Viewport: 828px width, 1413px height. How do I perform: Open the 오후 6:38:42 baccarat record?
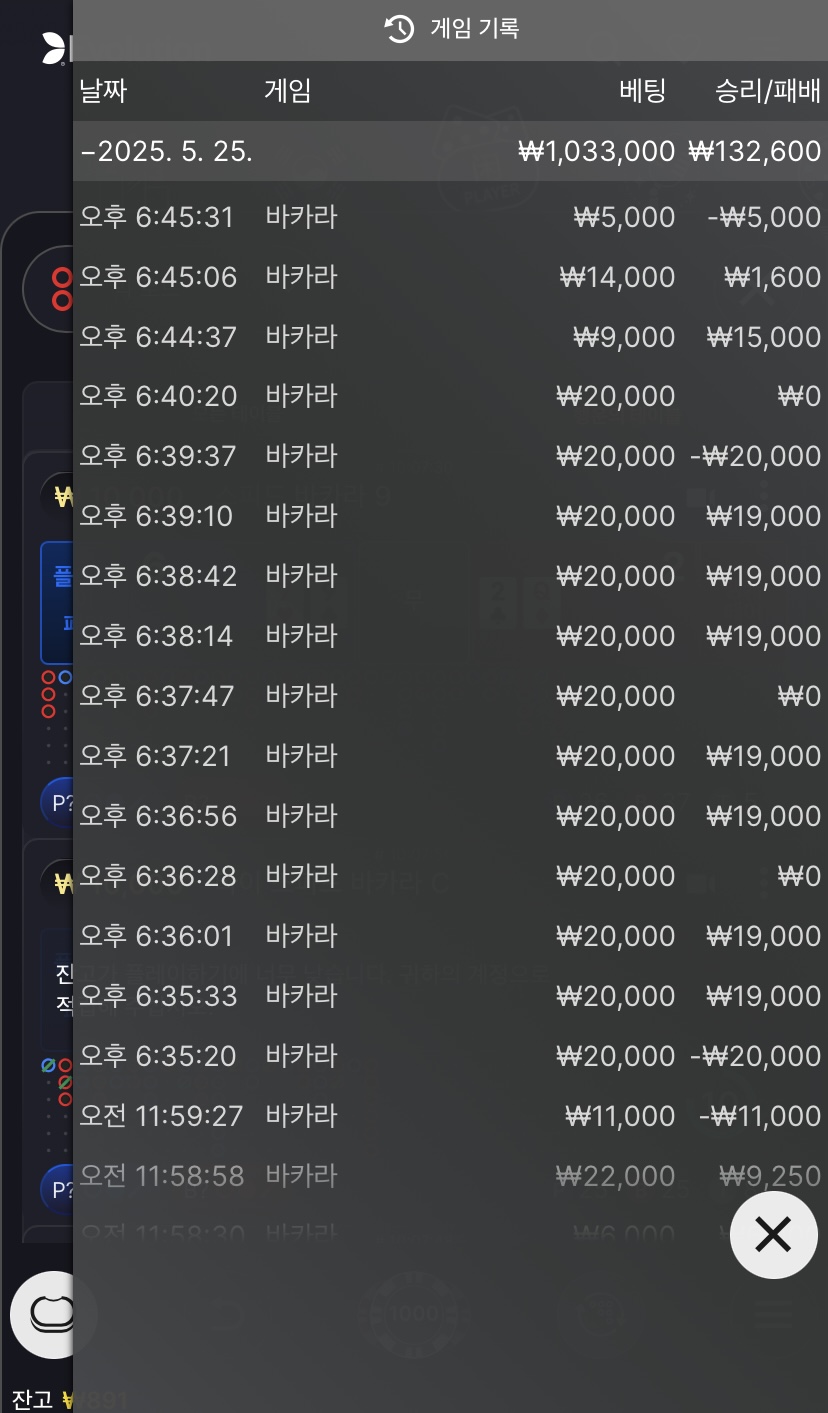(450, 576)
